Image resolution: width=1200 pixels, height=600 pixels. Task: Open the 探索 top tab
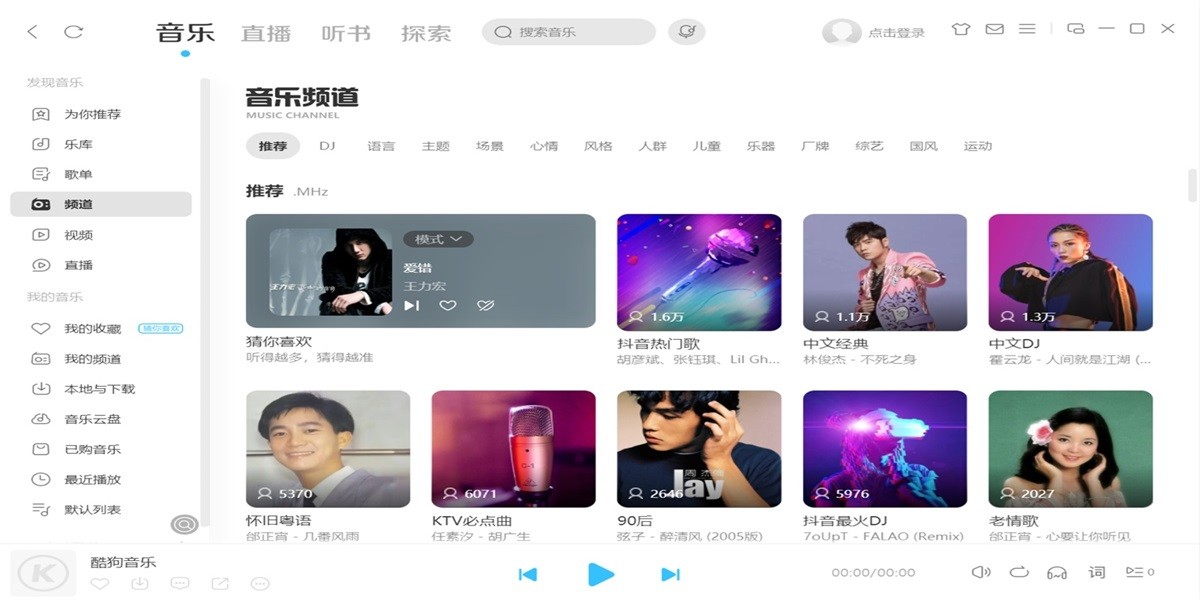coord(426,33)
